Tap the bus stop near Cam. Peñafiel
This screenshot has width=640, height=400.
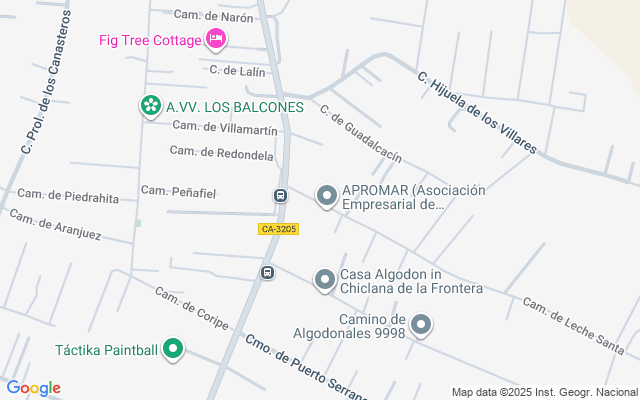(281, 196)
